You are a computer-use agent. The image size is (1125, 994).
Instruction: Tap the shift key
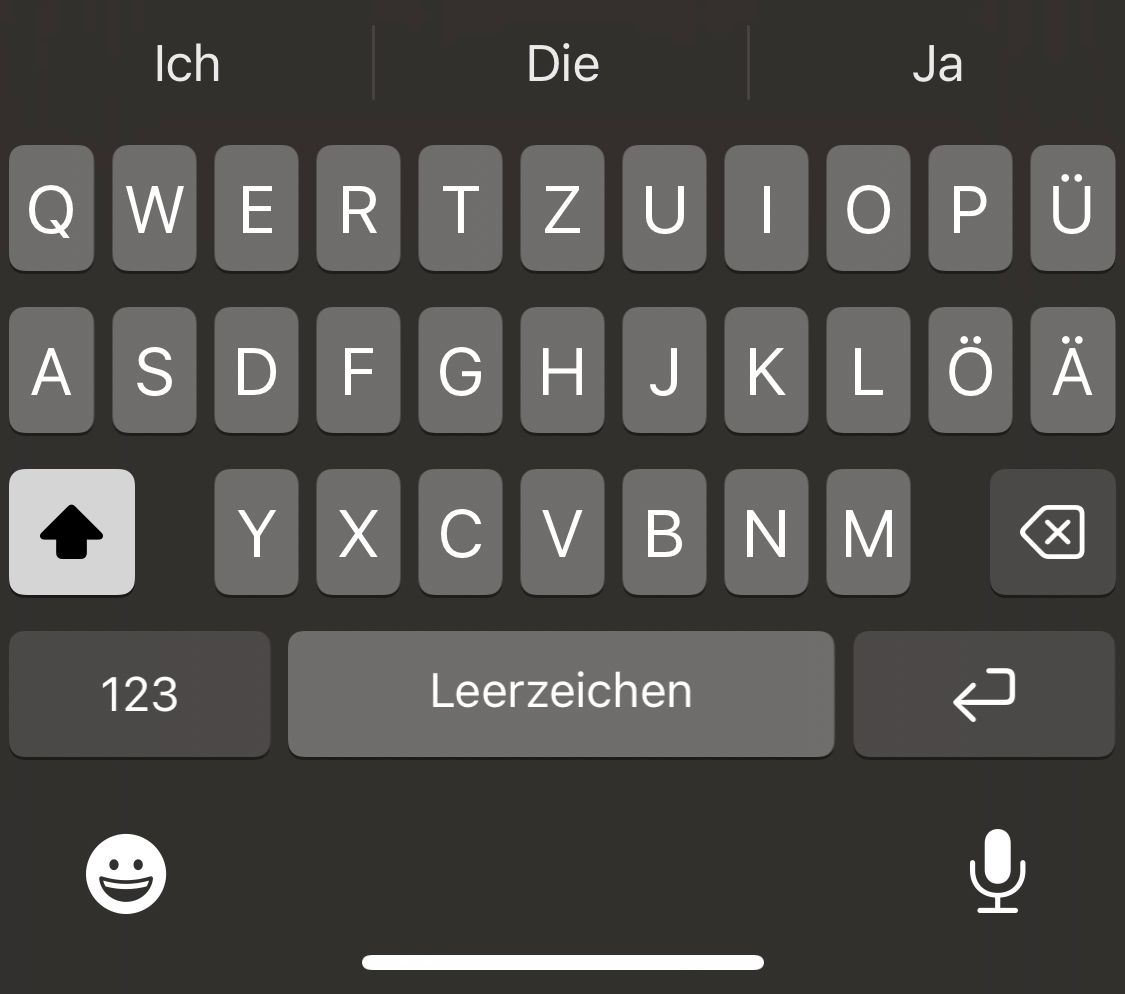pos(72,532)
